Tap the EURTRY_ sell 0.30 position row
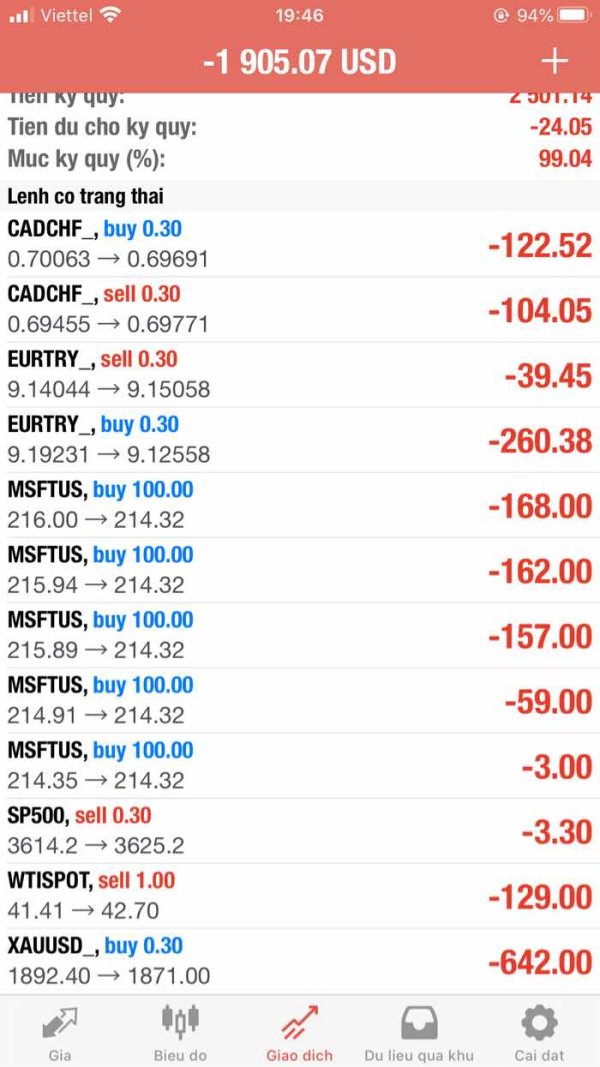600x1067 pixels. [300, 374]
